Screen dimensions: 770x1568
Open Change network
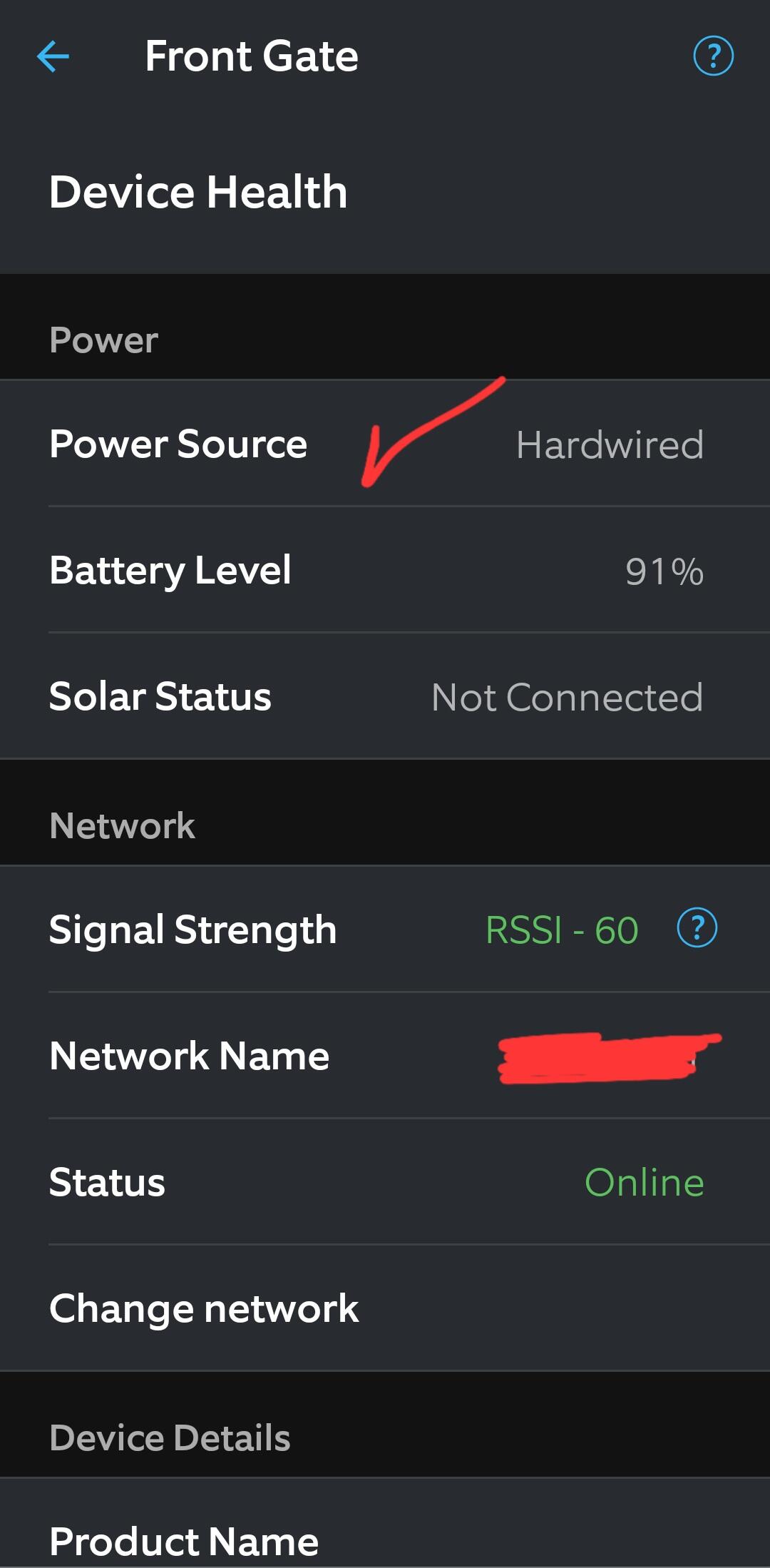[204, 1308]
